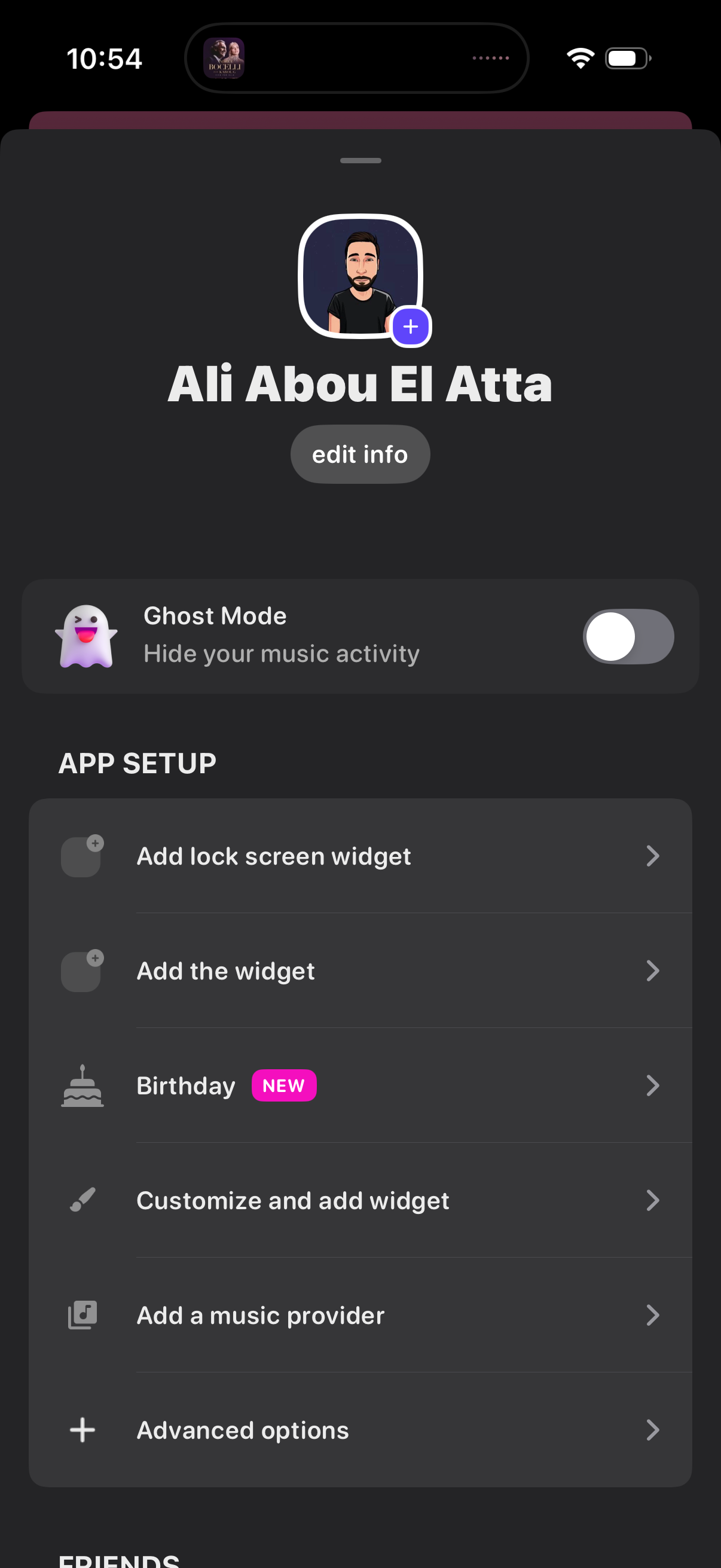The height and width of the screenshot is (1568, 721).
Task: Select Add the widget row
Action: [360, 971]
